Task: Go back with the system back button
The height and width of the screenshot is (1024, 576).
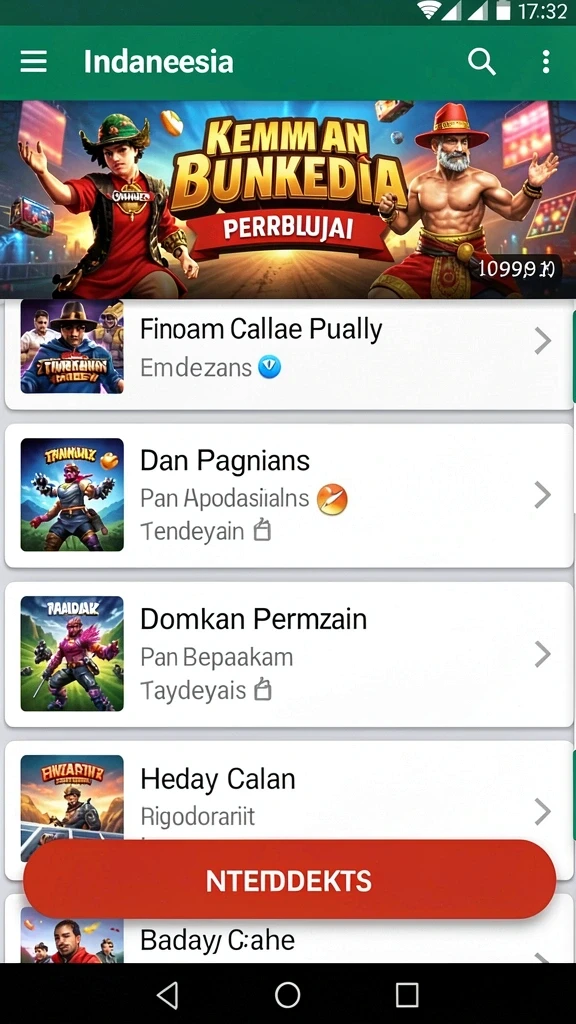Action: pos(168,995)
